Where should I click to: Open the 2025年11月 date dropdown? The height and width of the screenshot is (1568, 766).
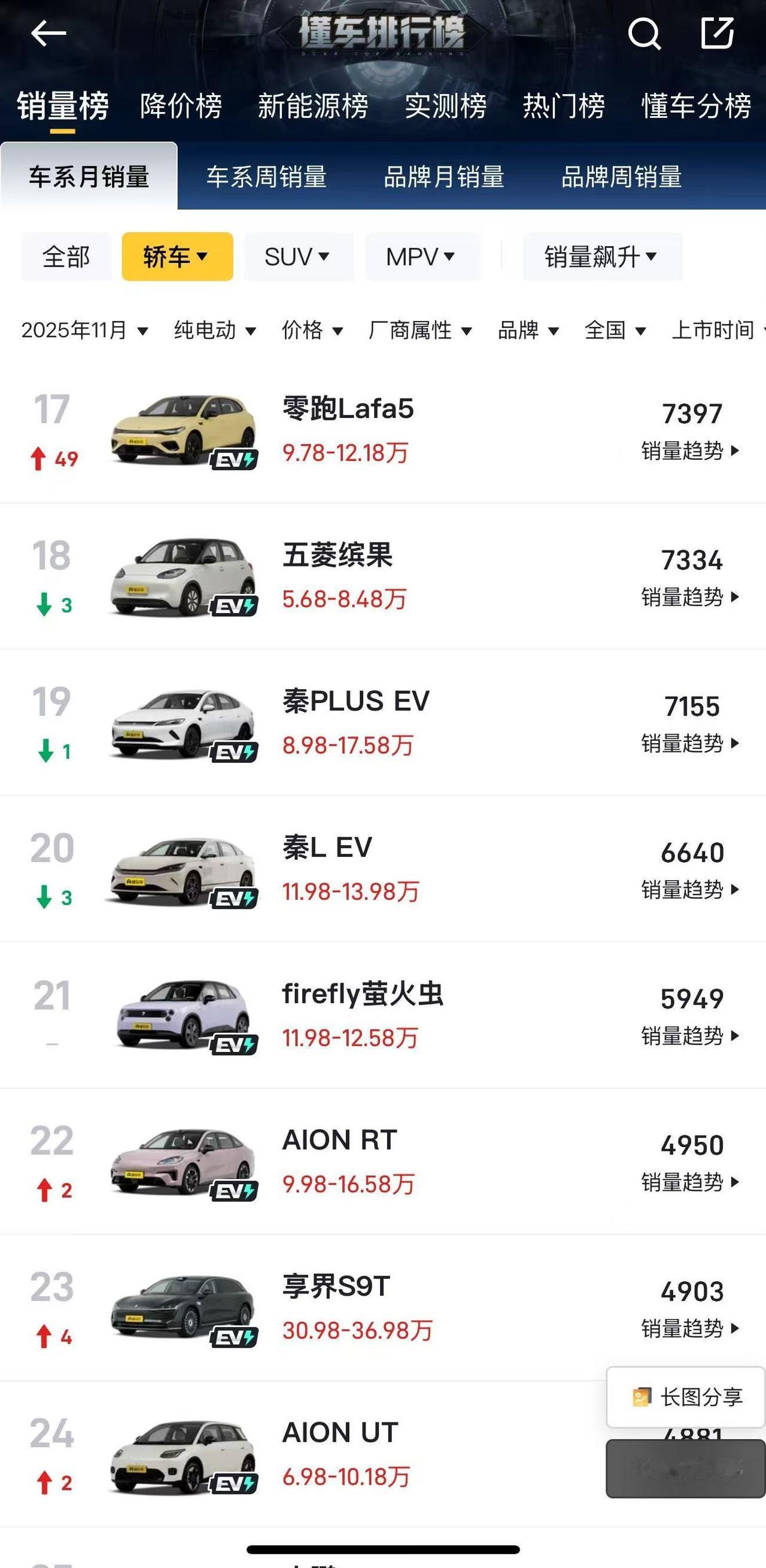[x=83, y=330]
